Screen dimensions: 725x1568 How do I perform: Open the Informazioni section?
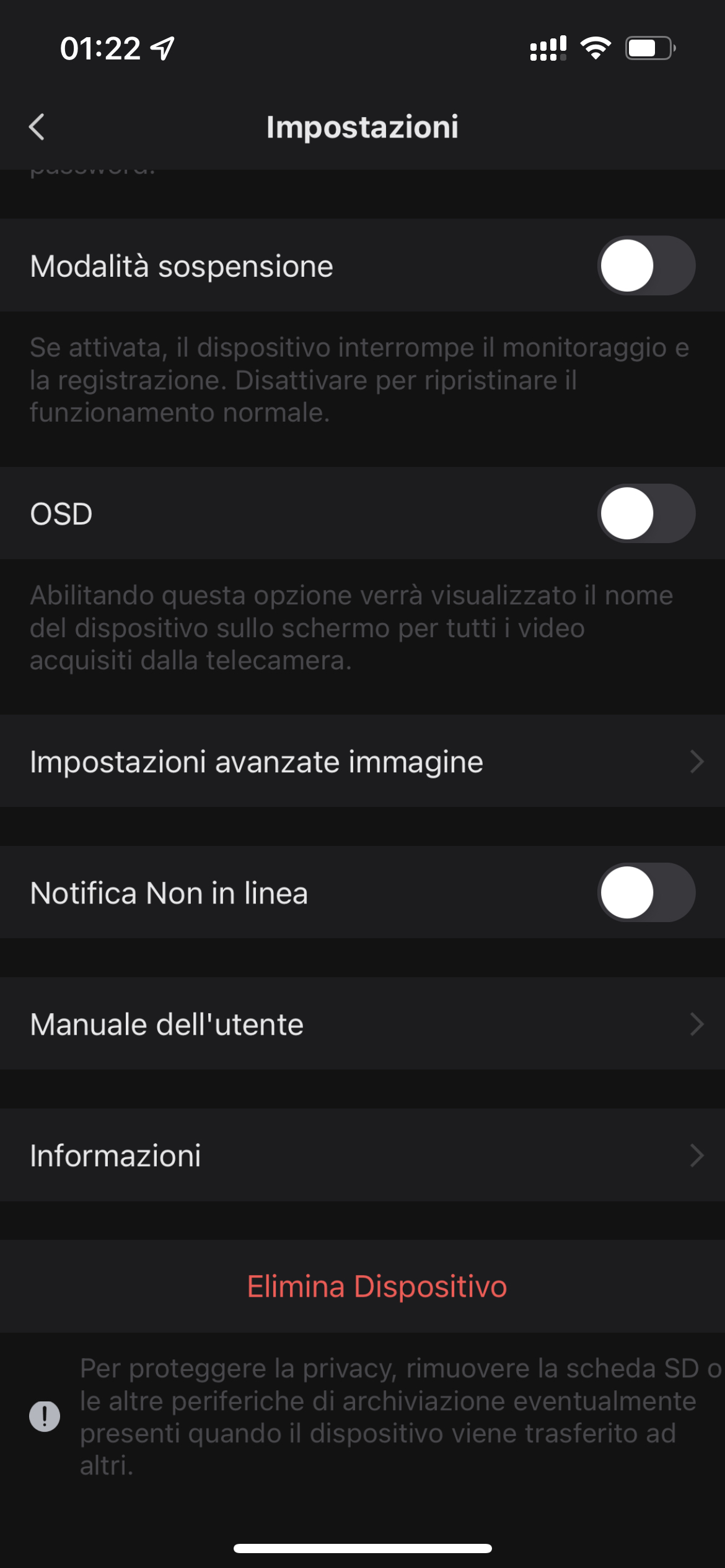pyautogui.click(x=362, y=1155)
